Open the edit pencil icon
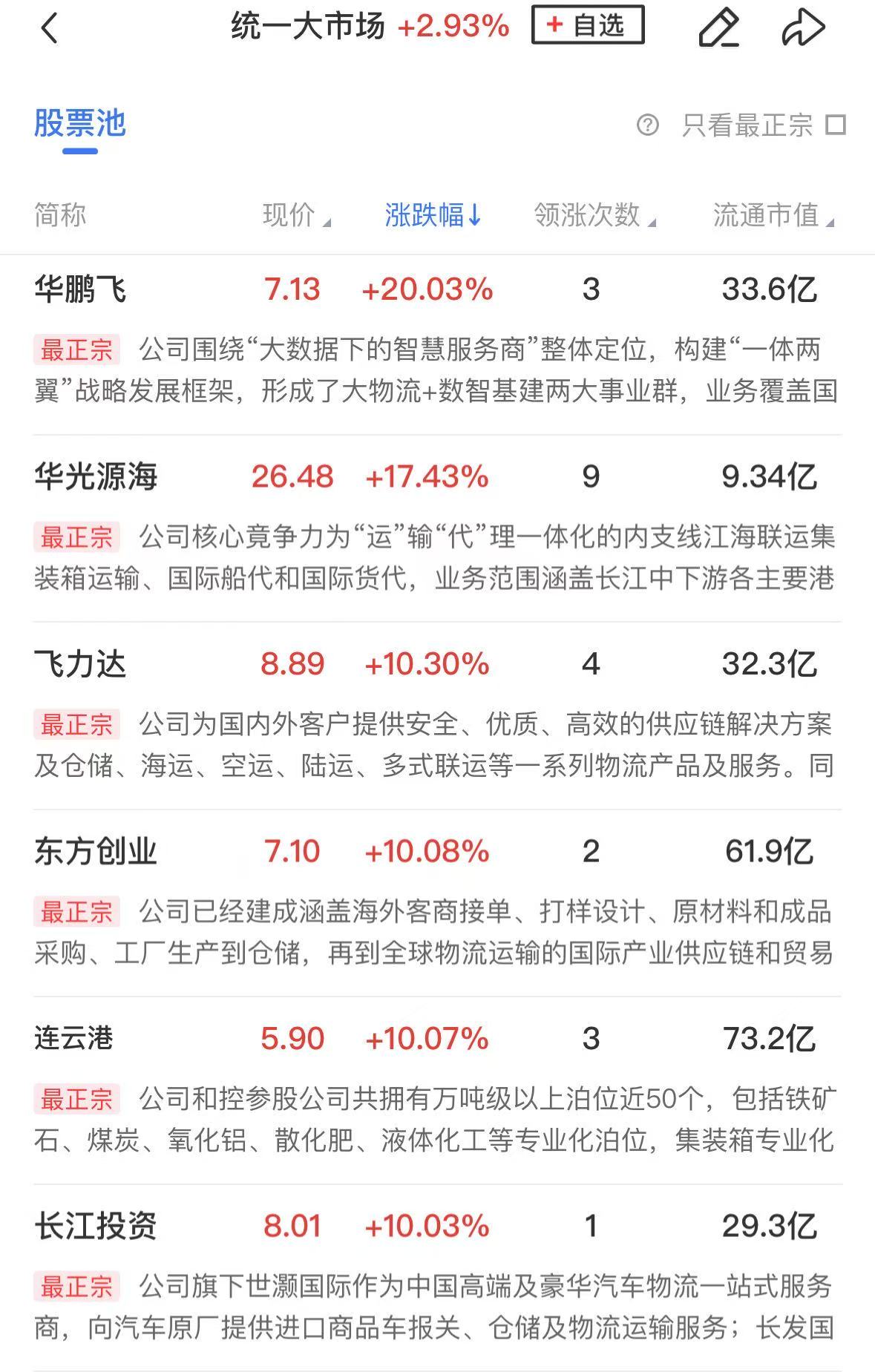Screen dimensions: 875x1372 [x=718, y=28]
